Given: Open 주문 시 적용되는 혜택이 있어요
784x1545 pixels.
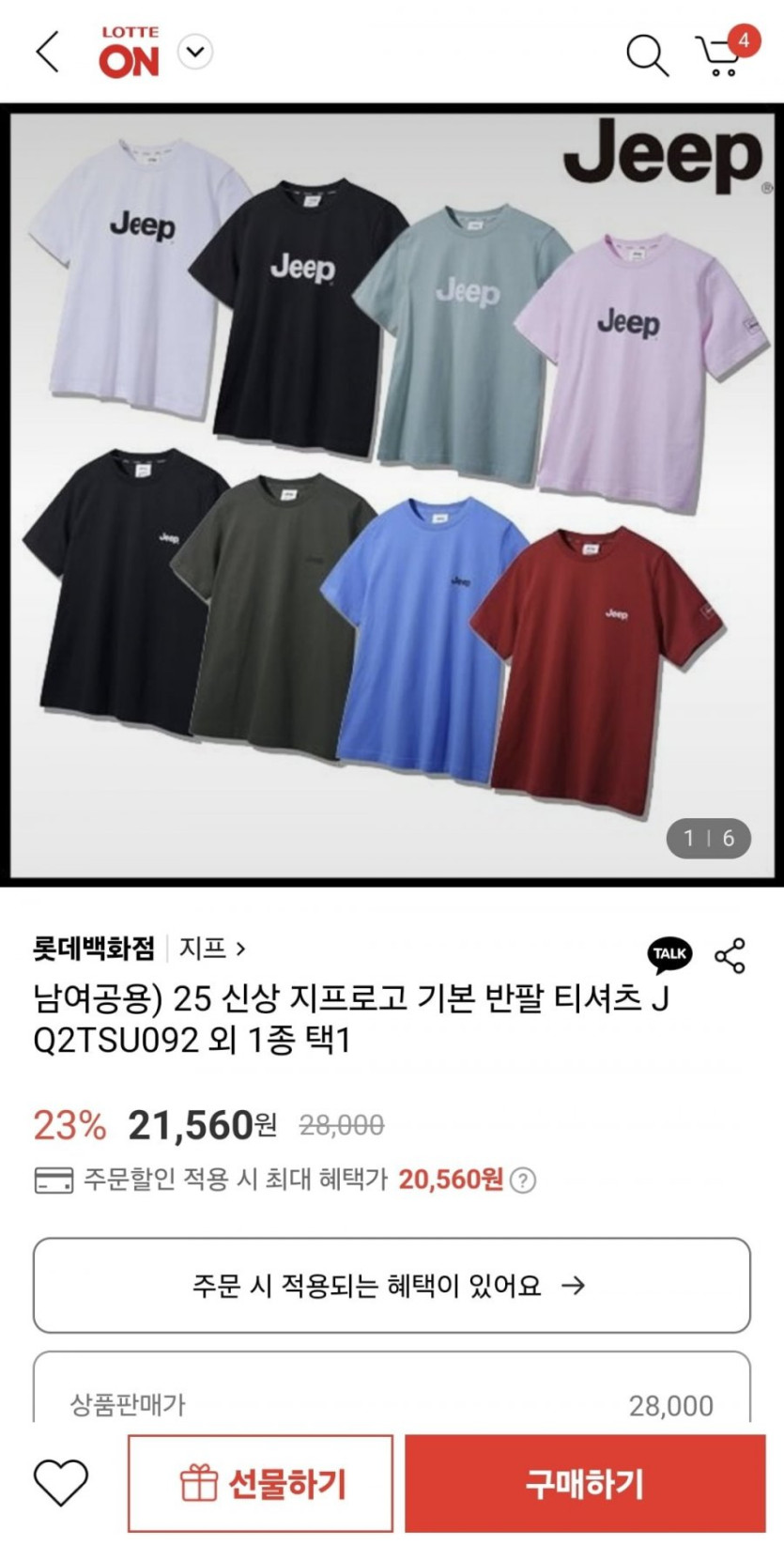Looking at the screenshot, I should (392, 1285).
